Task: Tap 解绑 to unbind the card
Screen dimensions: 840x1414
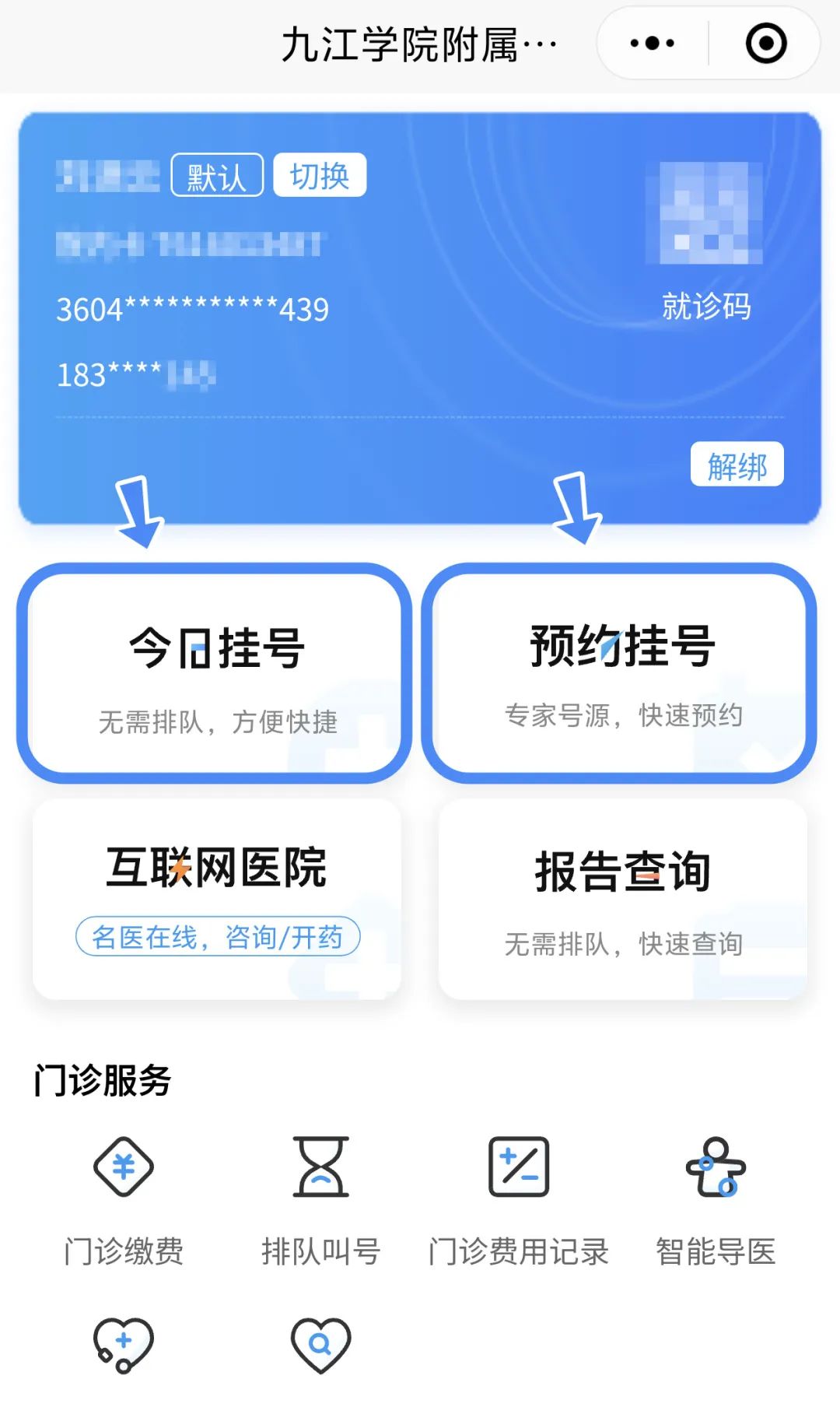Action: [737, 465]
